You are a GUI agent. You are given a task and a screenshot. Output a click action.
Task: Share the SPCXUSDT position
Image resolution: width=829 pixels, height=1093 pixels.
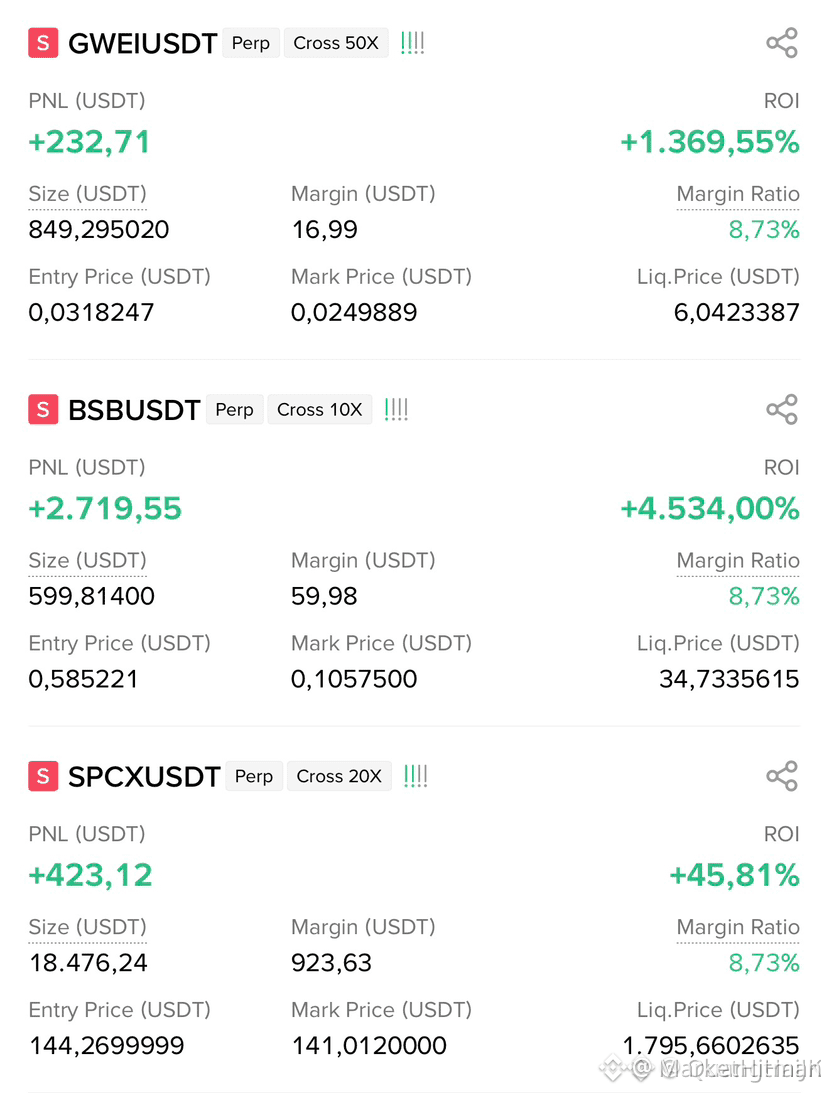tap(782, 776)
